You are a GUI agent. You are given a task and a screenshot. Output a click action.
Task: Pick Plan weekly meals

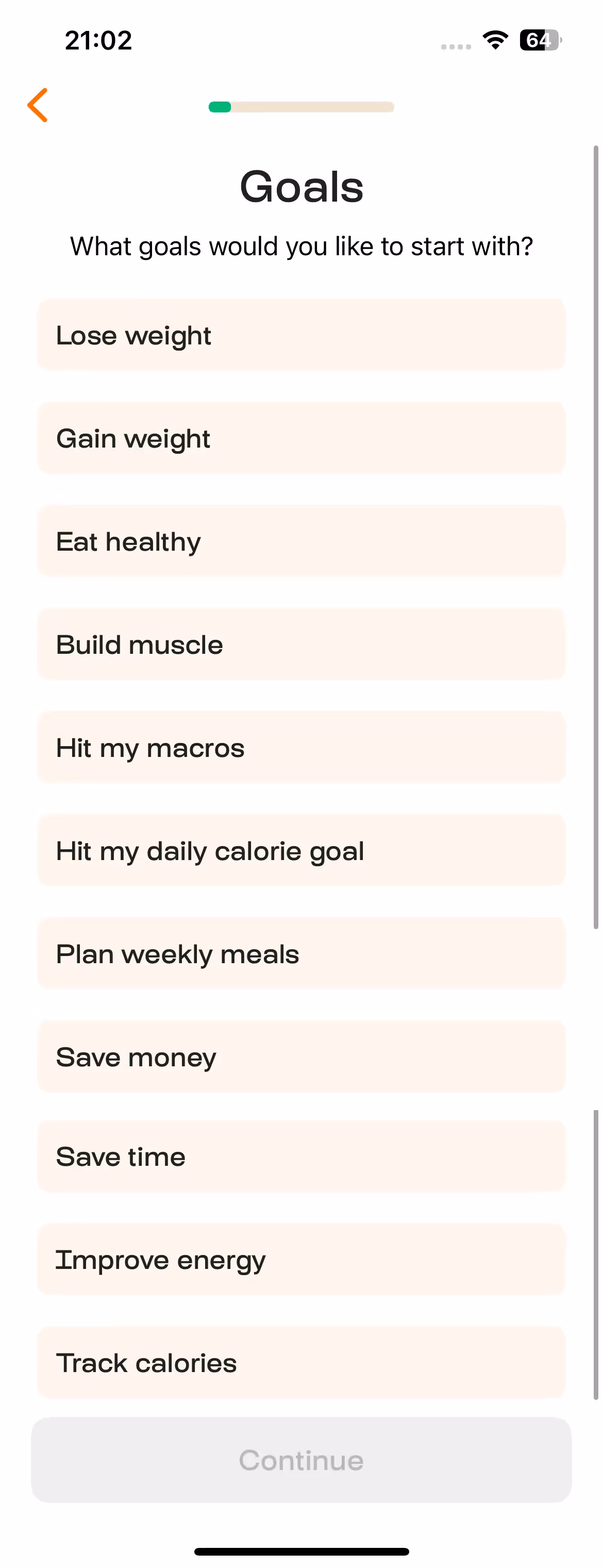(x=301, y=954)
